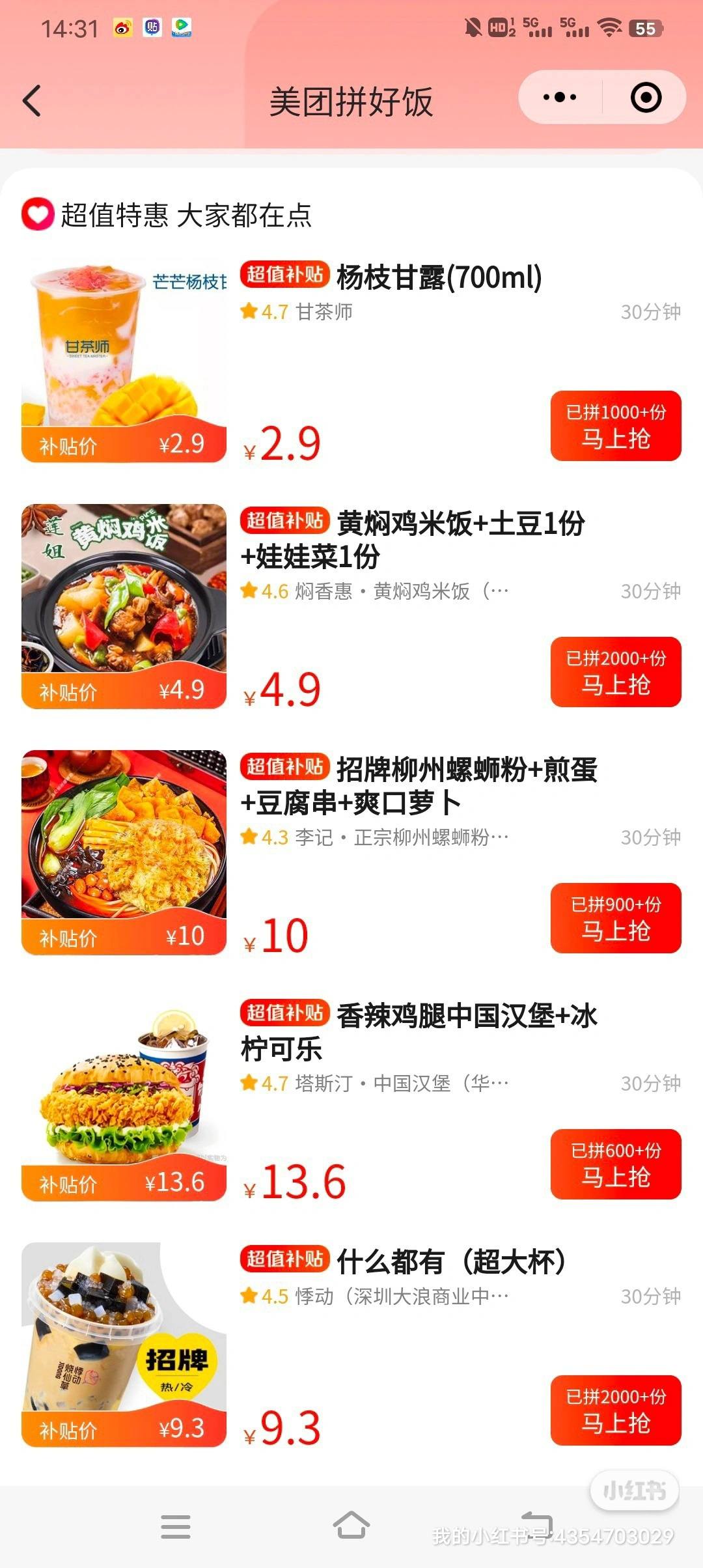The height and width of the screenshot is (1568, 703).
Task: Open the system recent apps menu button
Action: pos(176,1526)
